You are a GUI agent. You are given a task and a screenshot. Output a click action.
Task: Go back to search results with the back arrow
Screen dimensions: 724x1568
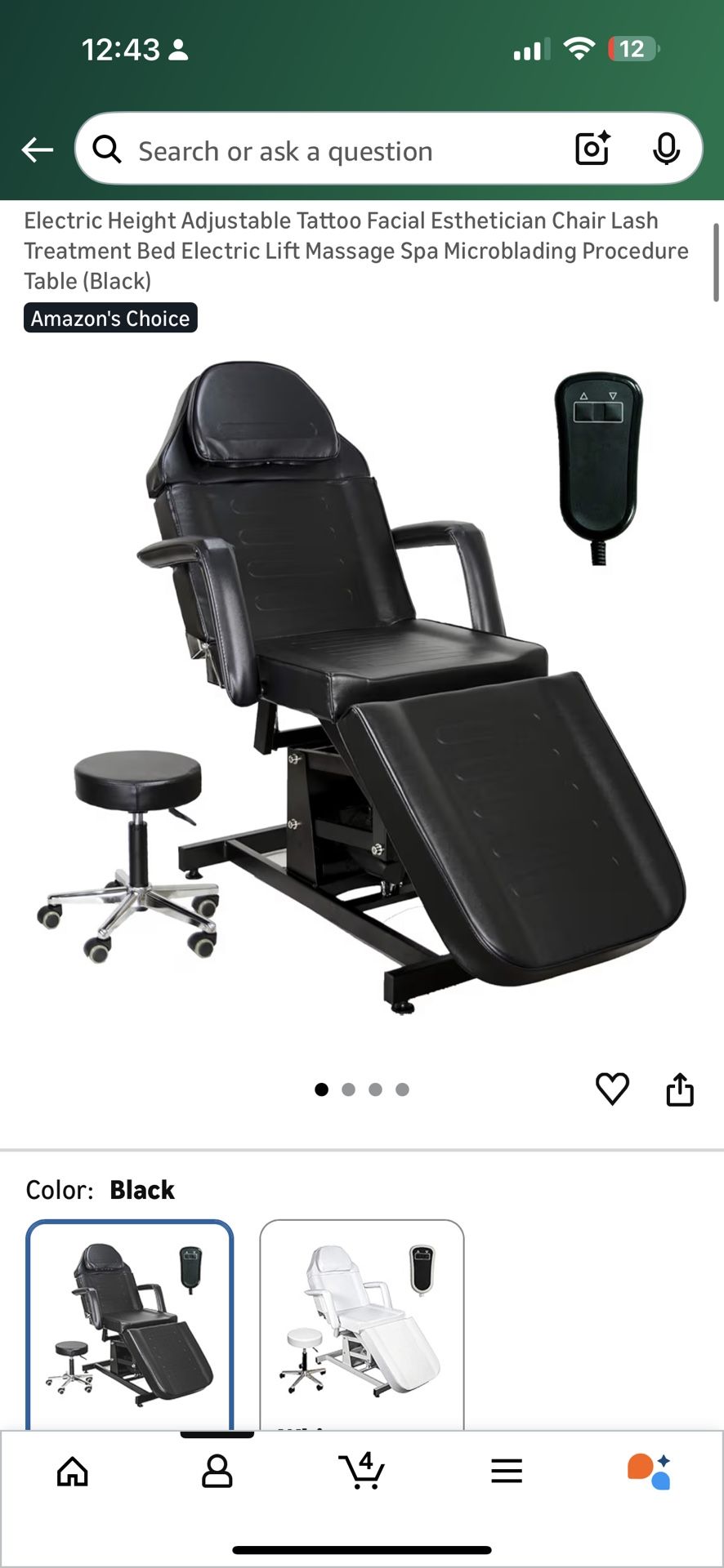(36, 149)
